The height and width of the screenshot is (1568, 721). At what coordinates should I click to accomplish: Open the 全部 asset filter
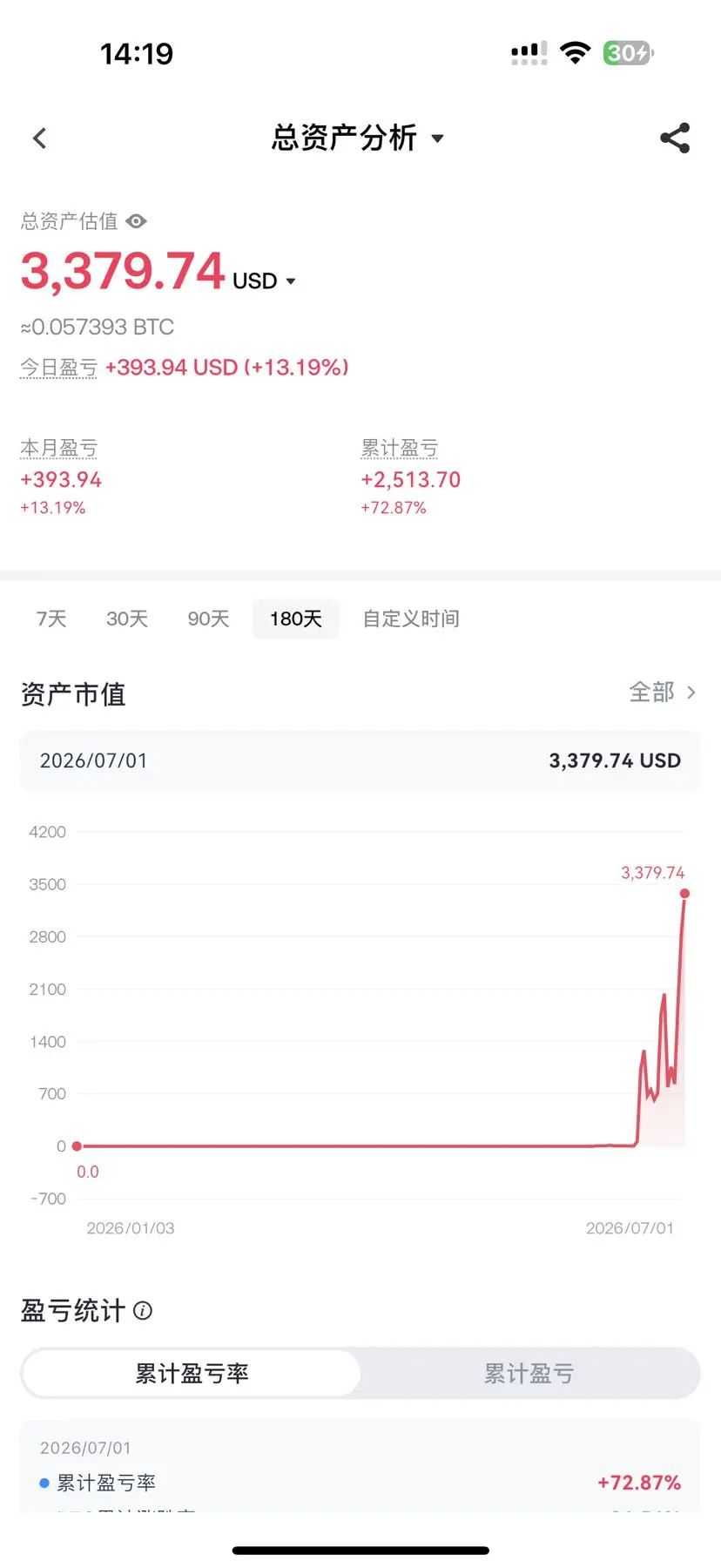click(663, 693)
